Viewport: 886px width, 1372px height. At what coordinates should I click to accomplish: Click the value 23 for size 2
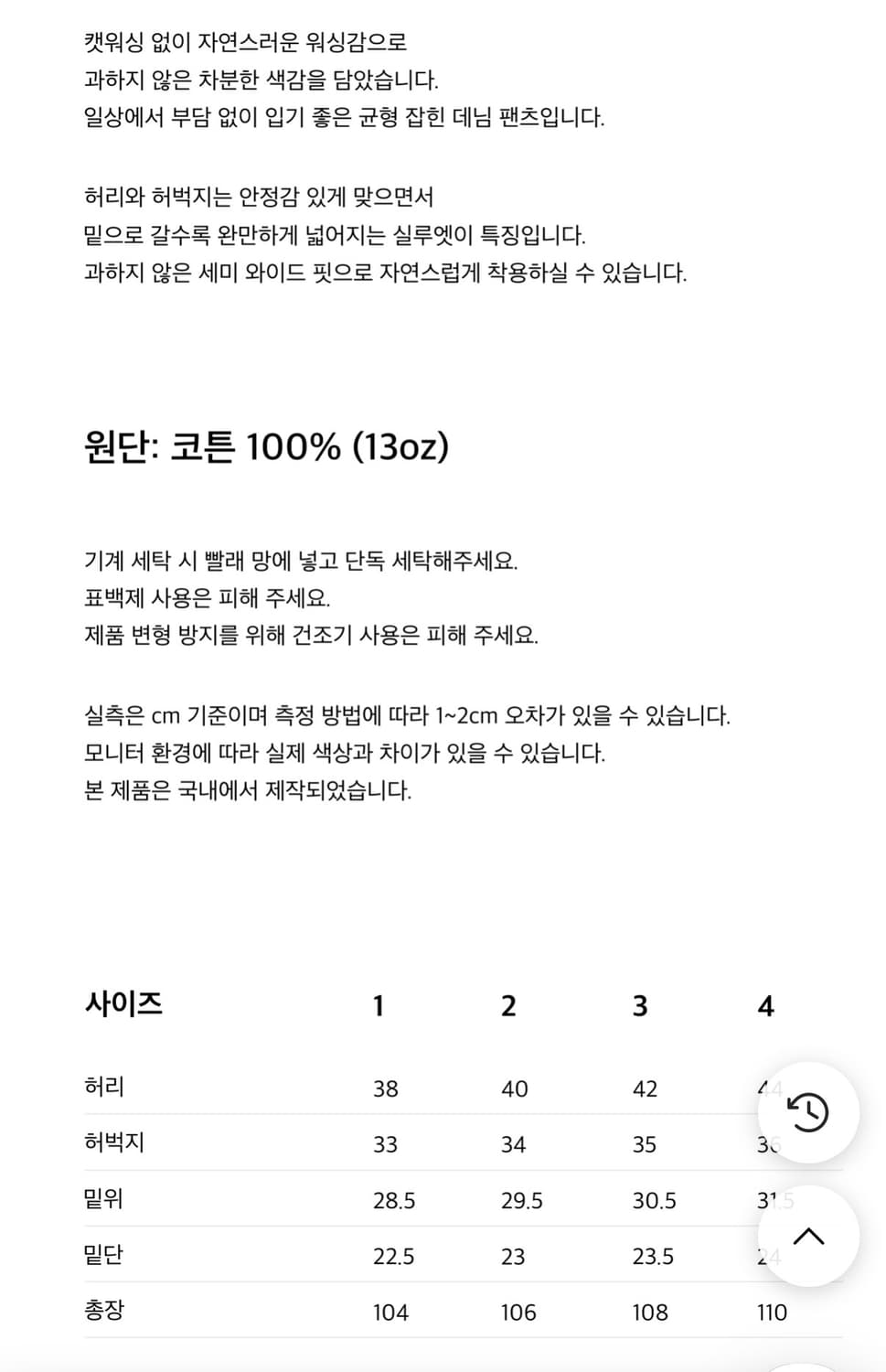point(509,1256)
